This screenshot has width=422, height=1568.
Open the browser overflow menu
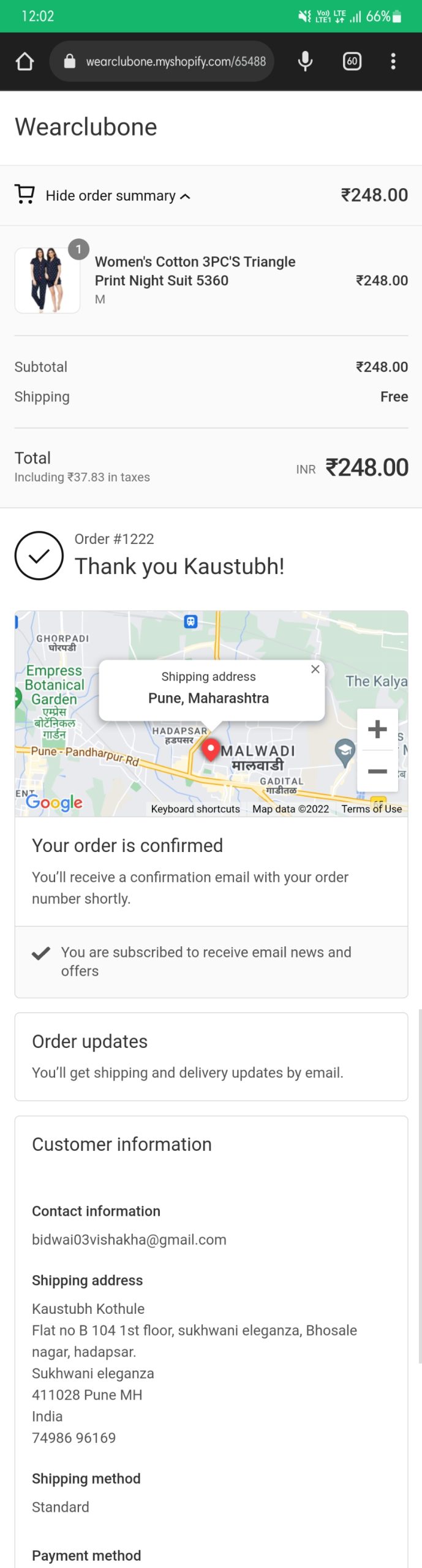[393, 61]
